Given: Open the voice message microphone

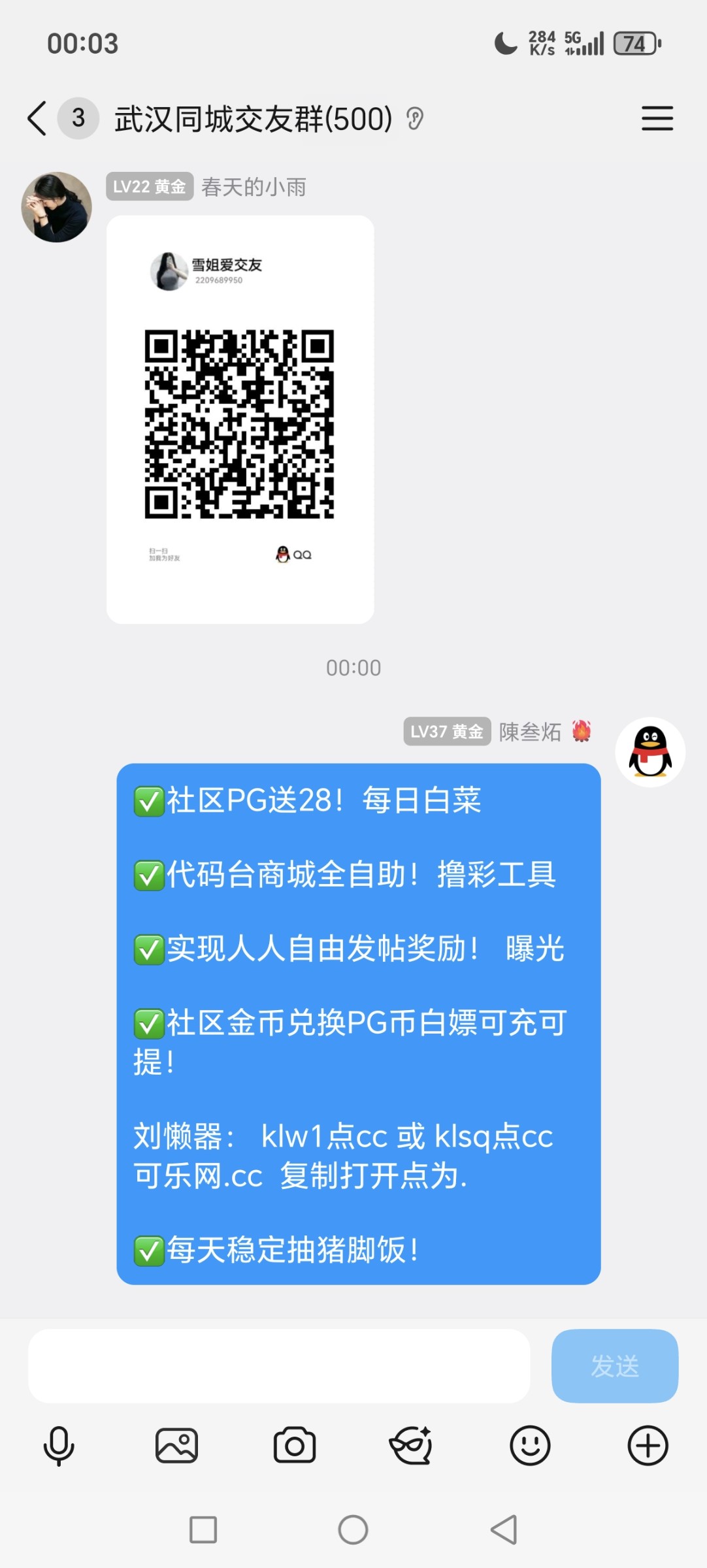Looking at the screenshot, I should pyautogui.click(x=59, y=1445).
